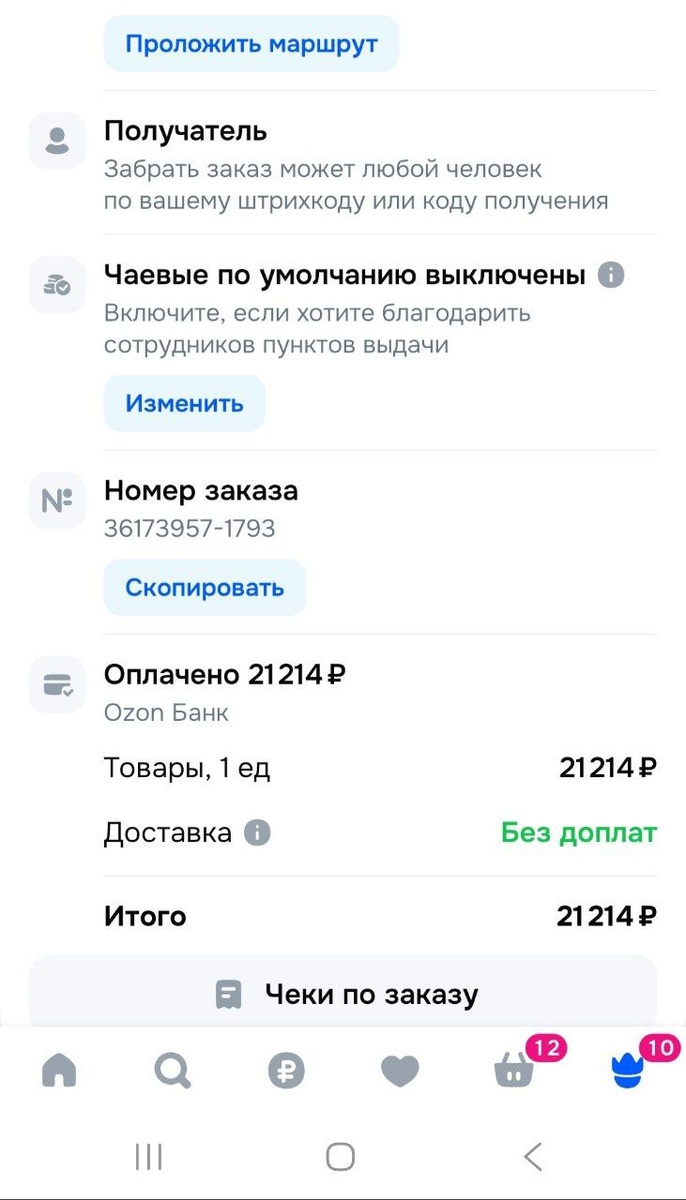This screenshot has height=1200, width=686.
Task: Open the search tab
Action: click(172, 1071)
